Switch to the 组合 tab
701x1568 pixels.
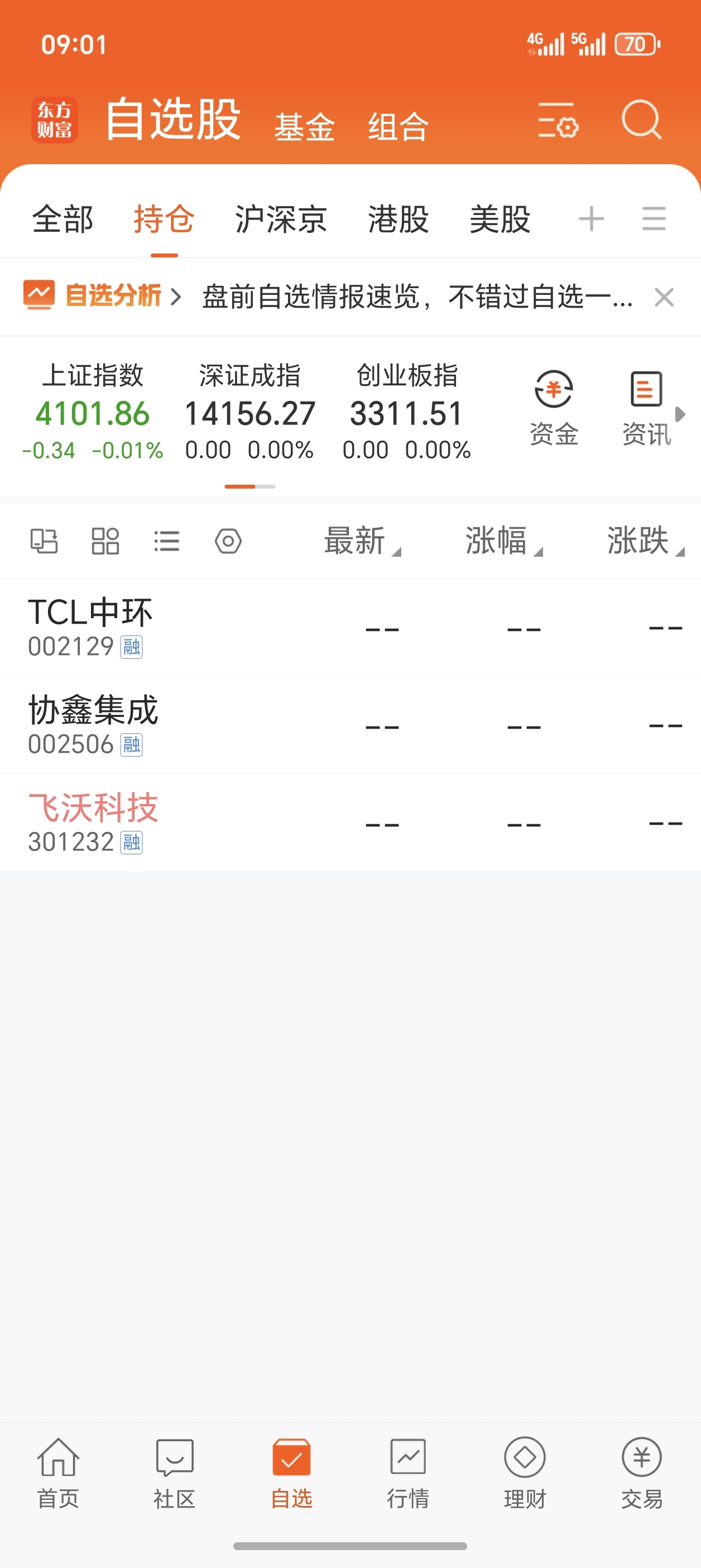(398, 127)
